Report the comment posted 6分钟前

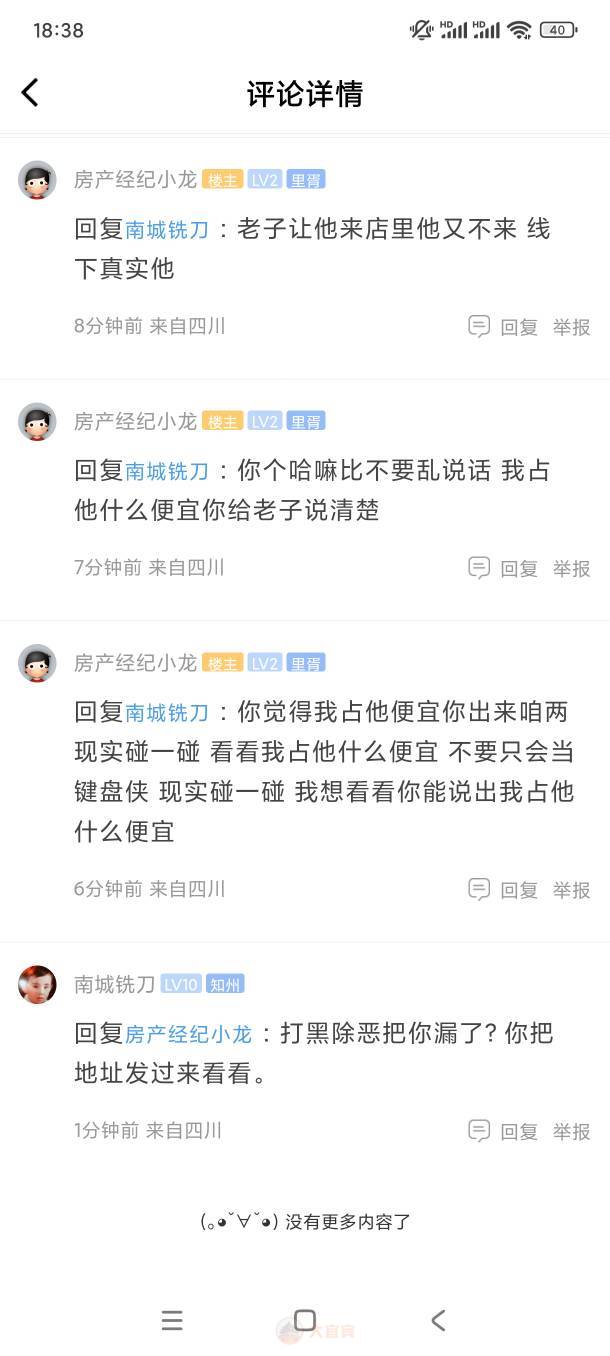click(571, 889)
